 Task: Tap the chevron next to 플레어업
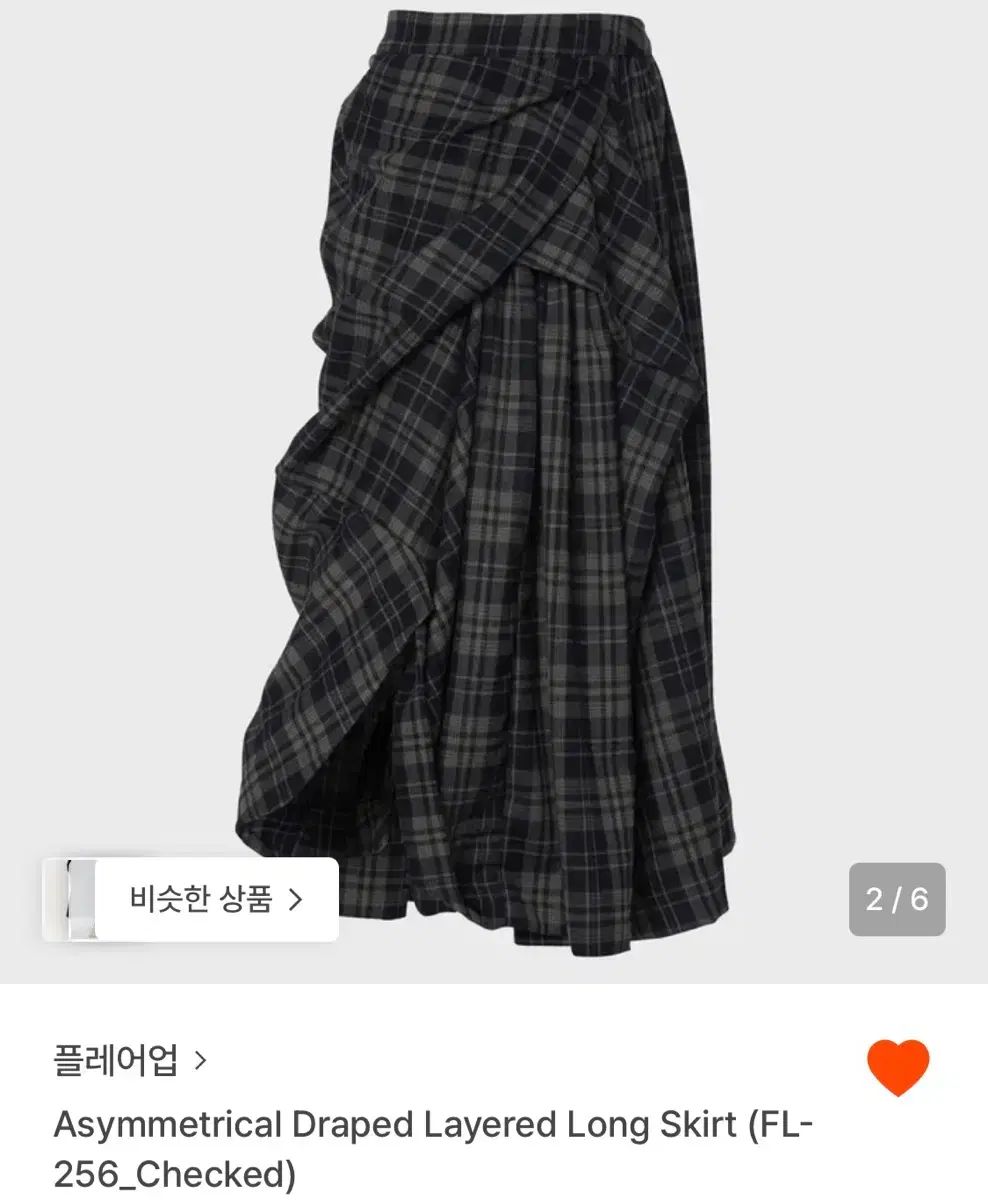197,1062
